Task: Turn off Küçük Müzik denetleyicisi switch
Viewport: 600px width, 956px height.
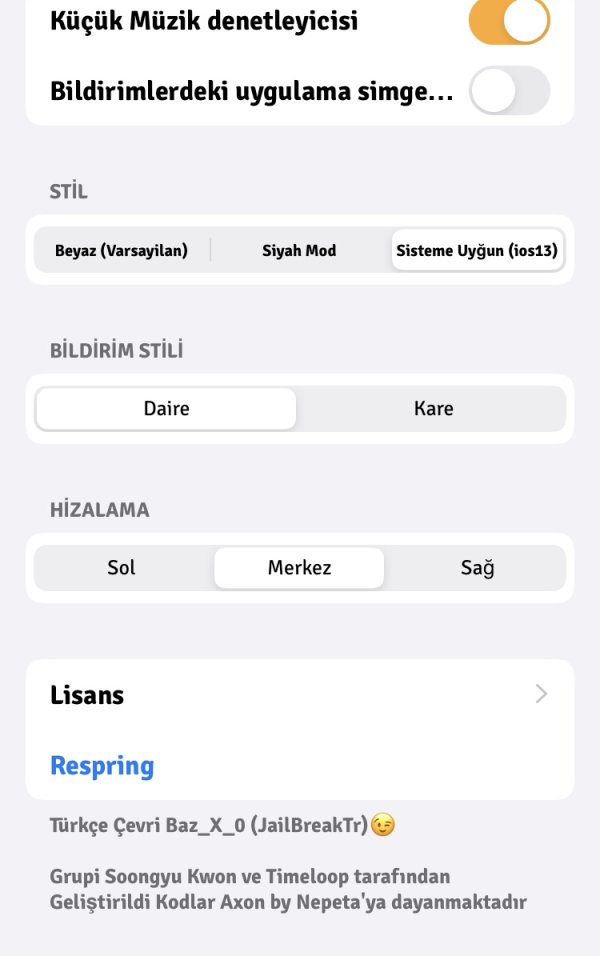Action: click(509, 21)
